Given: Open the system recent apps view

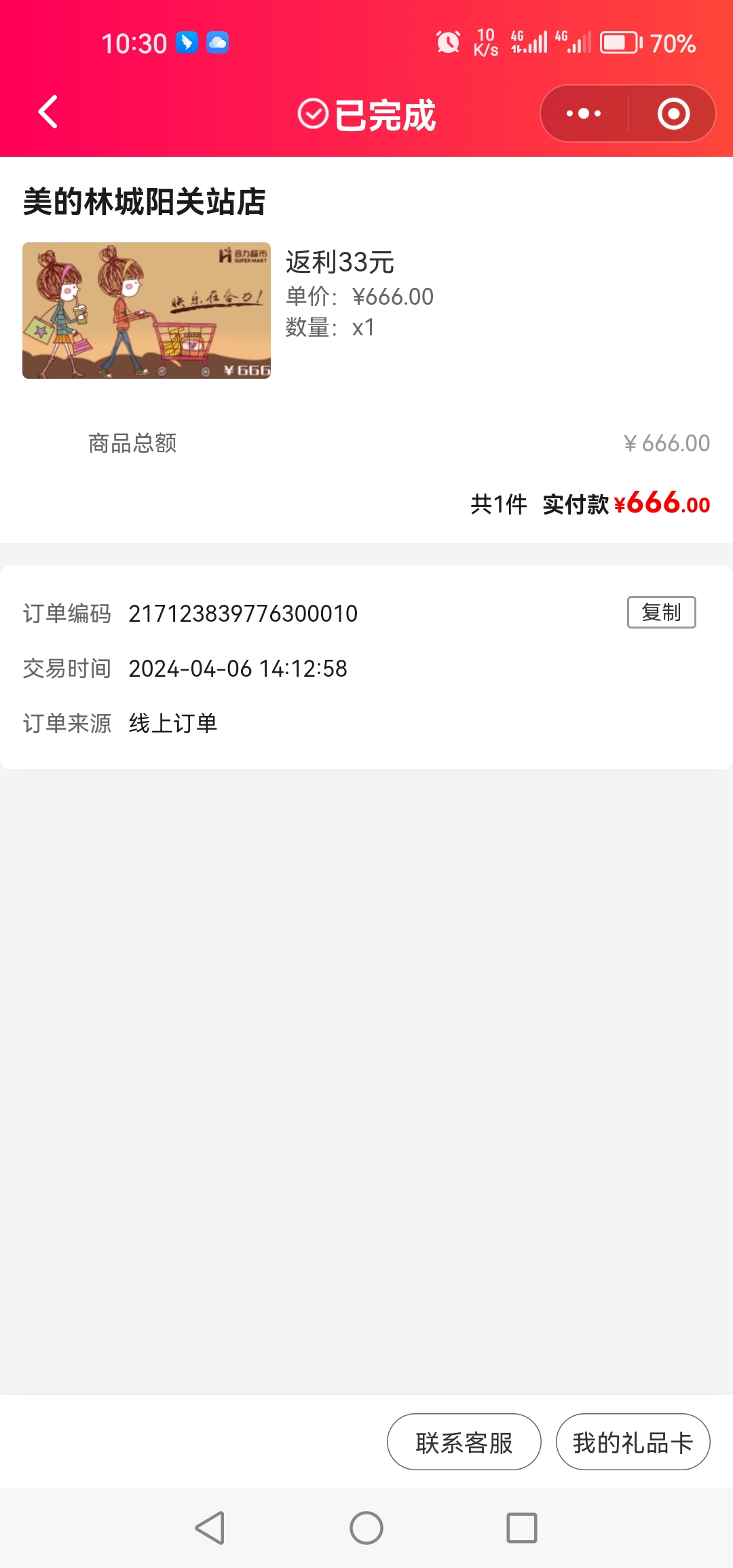Looking at the screenshot, I should point(522,1528).
